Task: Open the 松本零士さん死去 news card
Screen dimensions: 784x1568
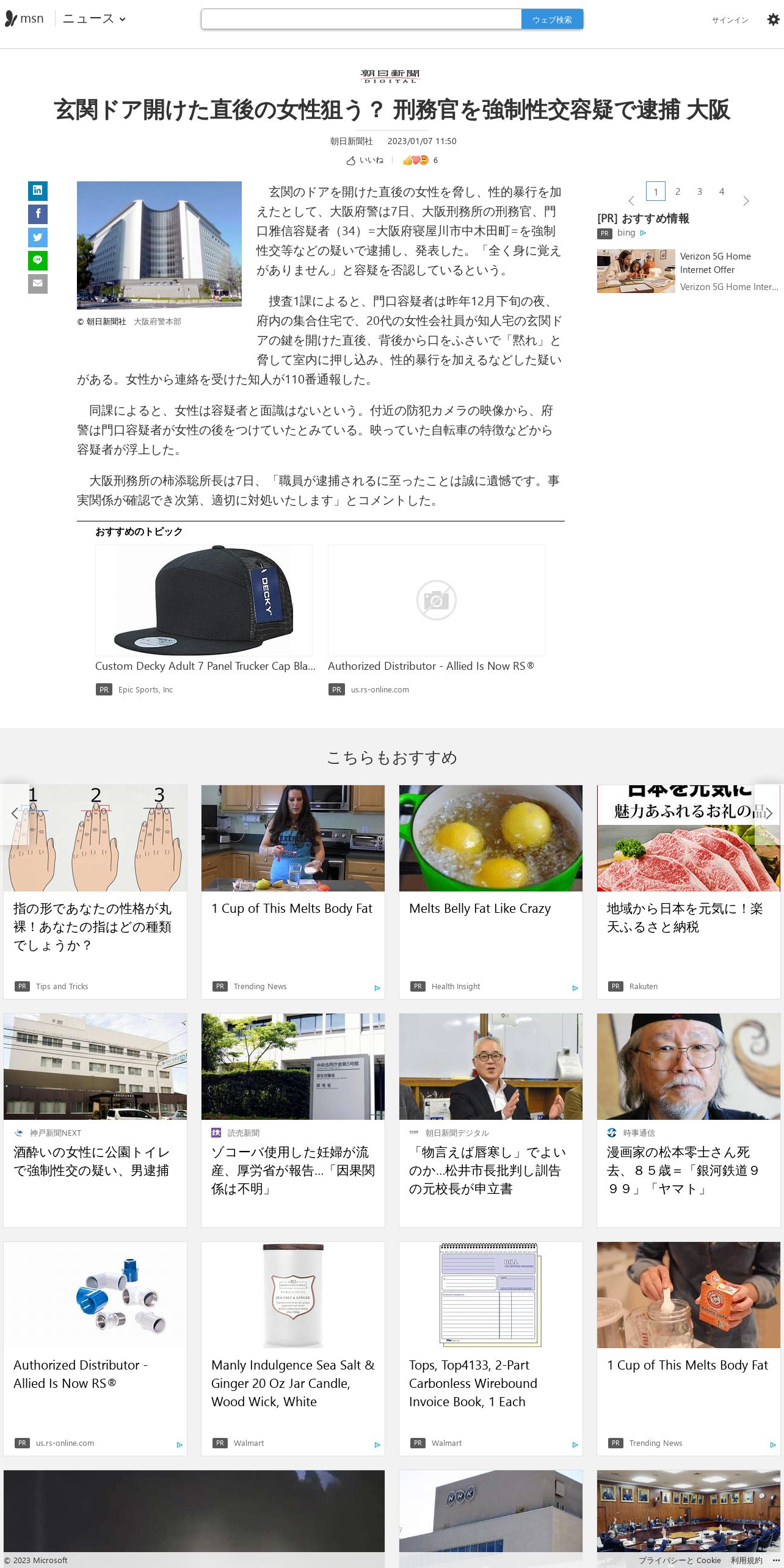Action: pos(689,1120)
